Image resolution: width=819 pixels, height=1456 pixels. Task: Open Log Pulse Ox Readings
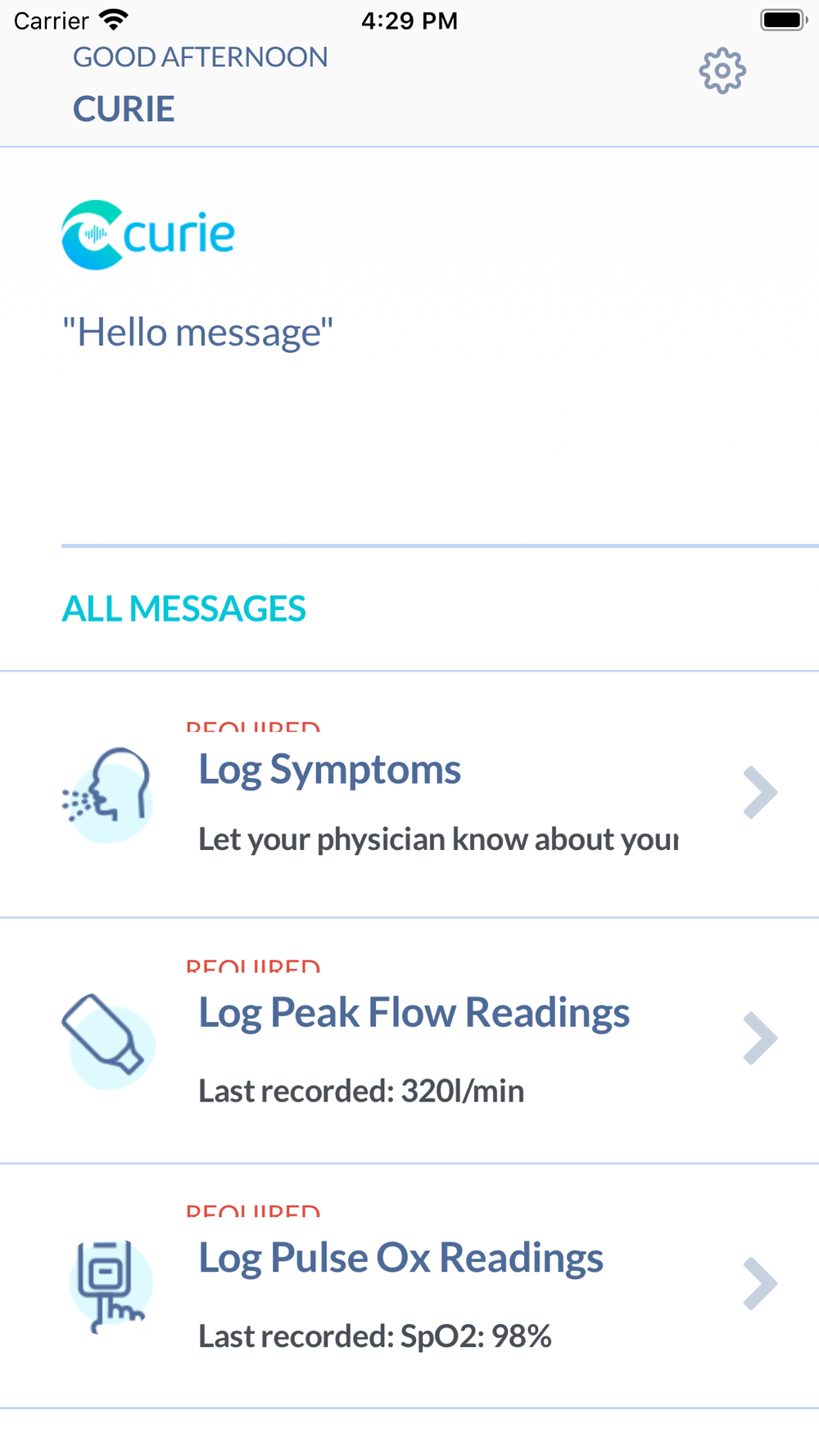[409, 1286]
